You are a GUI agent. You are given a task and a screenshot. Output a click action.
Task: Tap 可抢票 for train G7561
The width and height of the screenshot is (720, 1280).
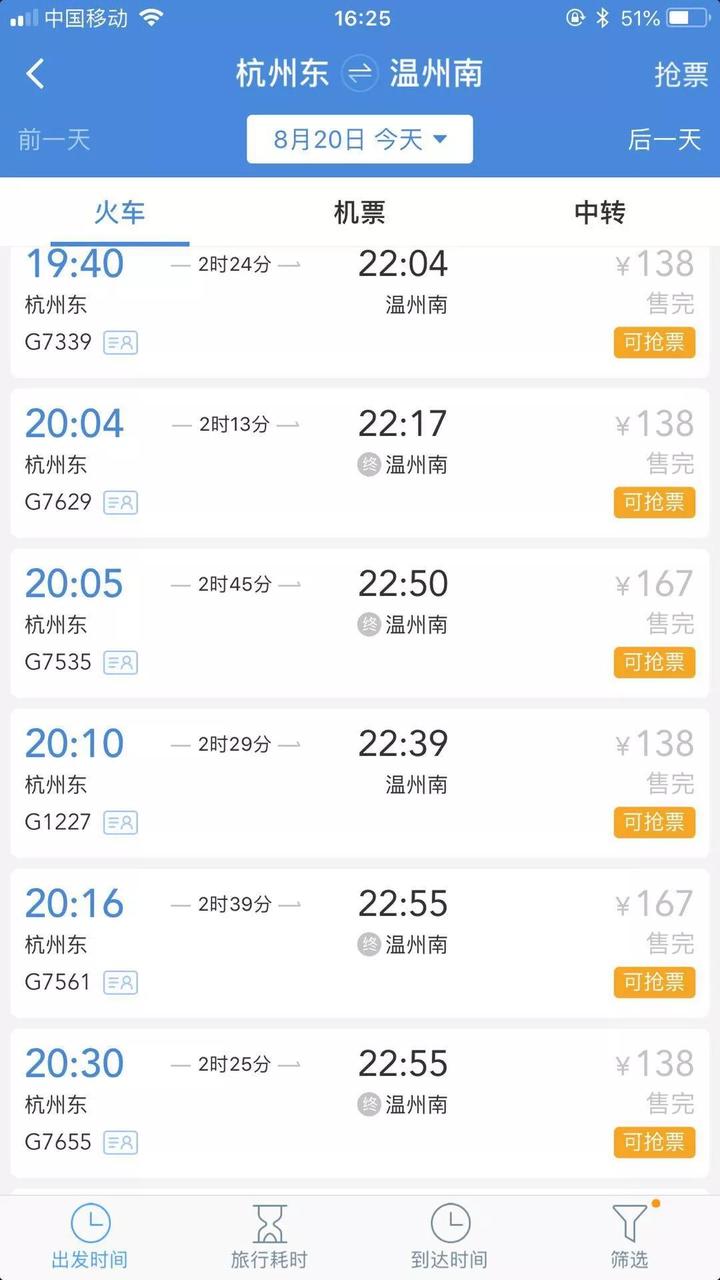(654, 983)
